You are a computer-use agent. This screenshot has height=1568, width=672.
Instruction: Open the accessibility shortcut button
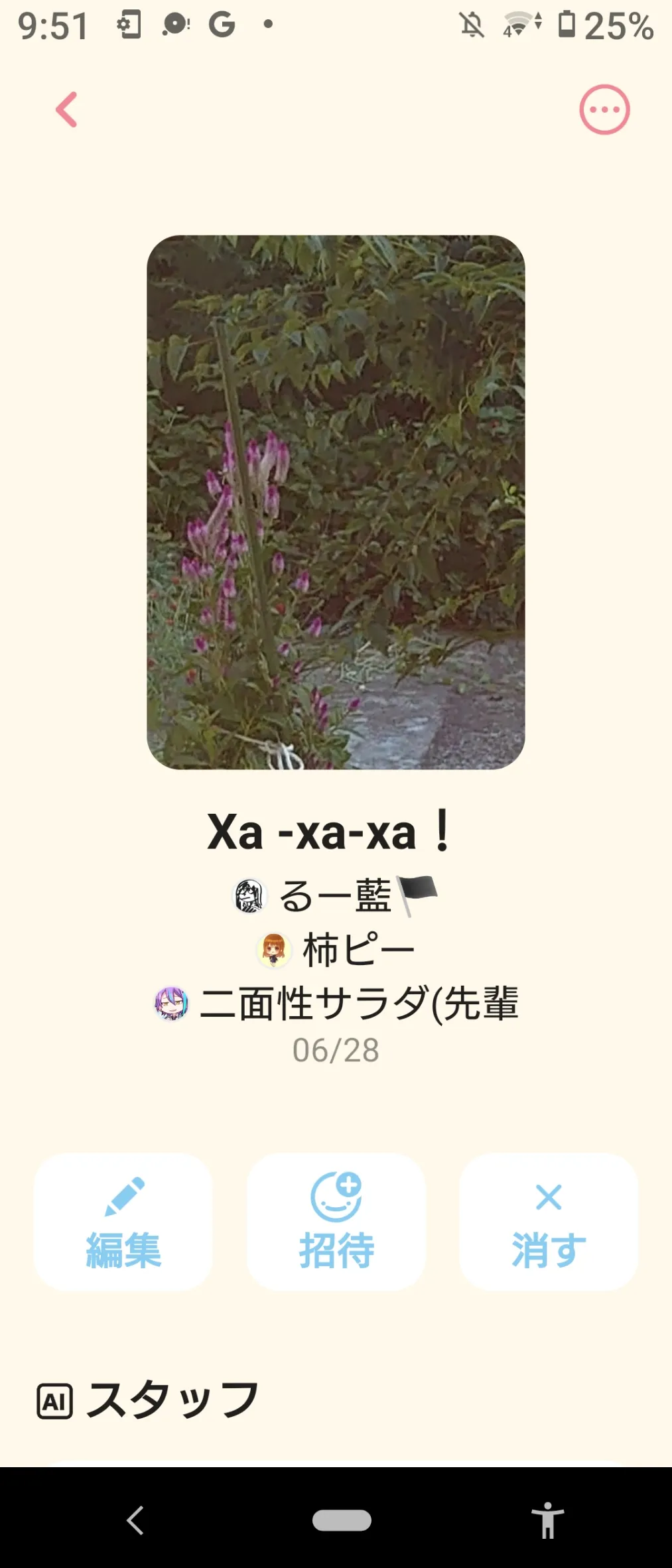click(x=547, y=1520)
